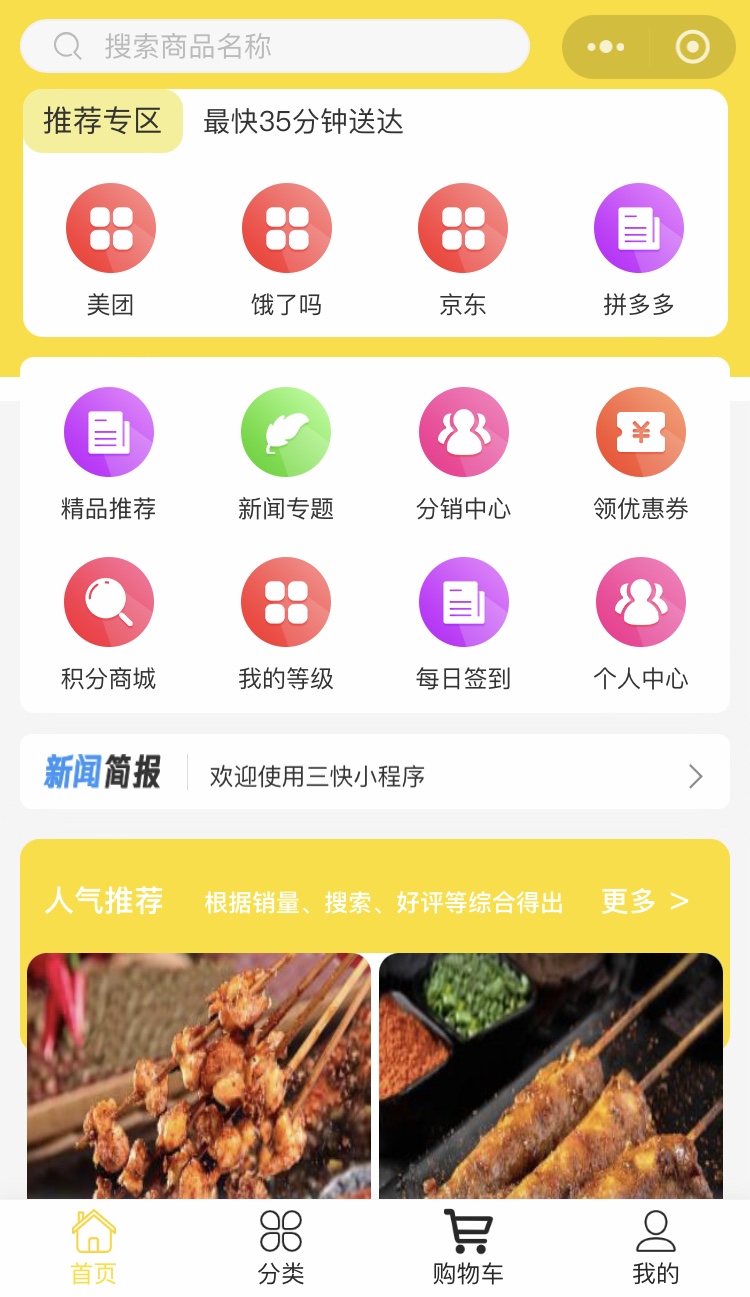The height and width of the screenshot is (1297, 750).
Task: Tap the 拼多多 icon
Action: click(x=639, y=228)
